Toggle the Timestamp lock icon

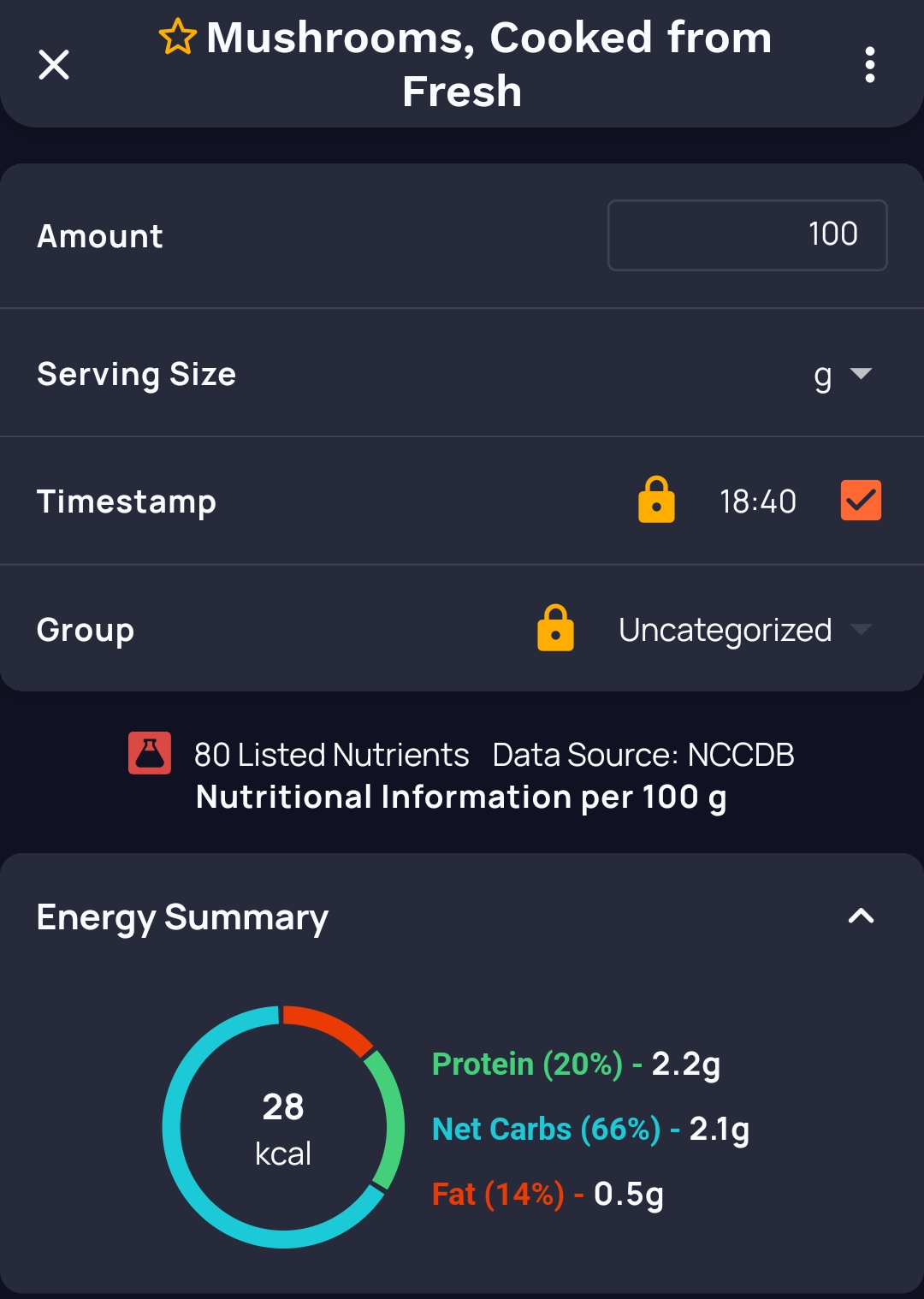[x=656, y=501]
